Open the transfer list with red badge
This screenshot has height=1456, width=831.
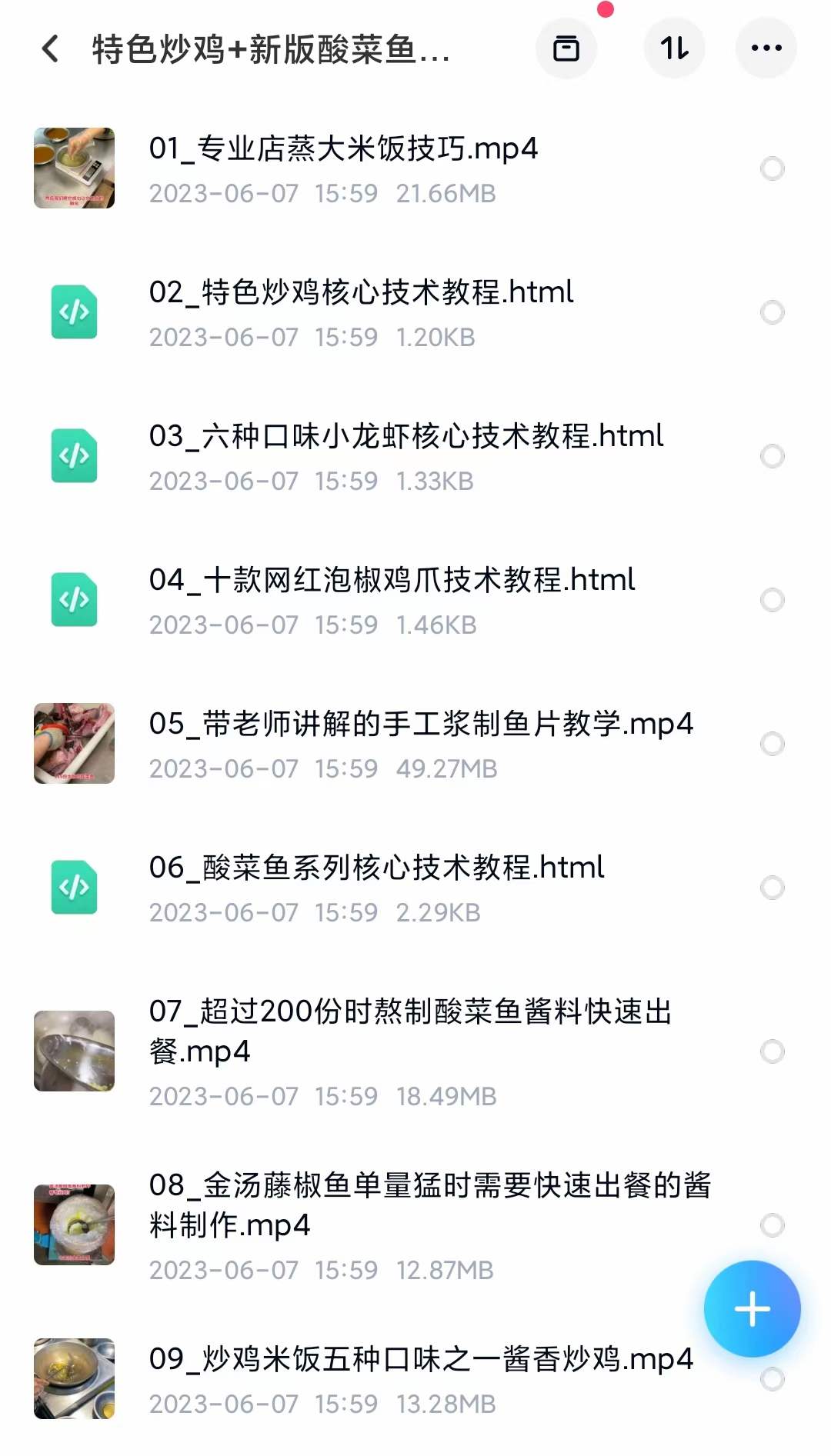[x=567, y=48]
